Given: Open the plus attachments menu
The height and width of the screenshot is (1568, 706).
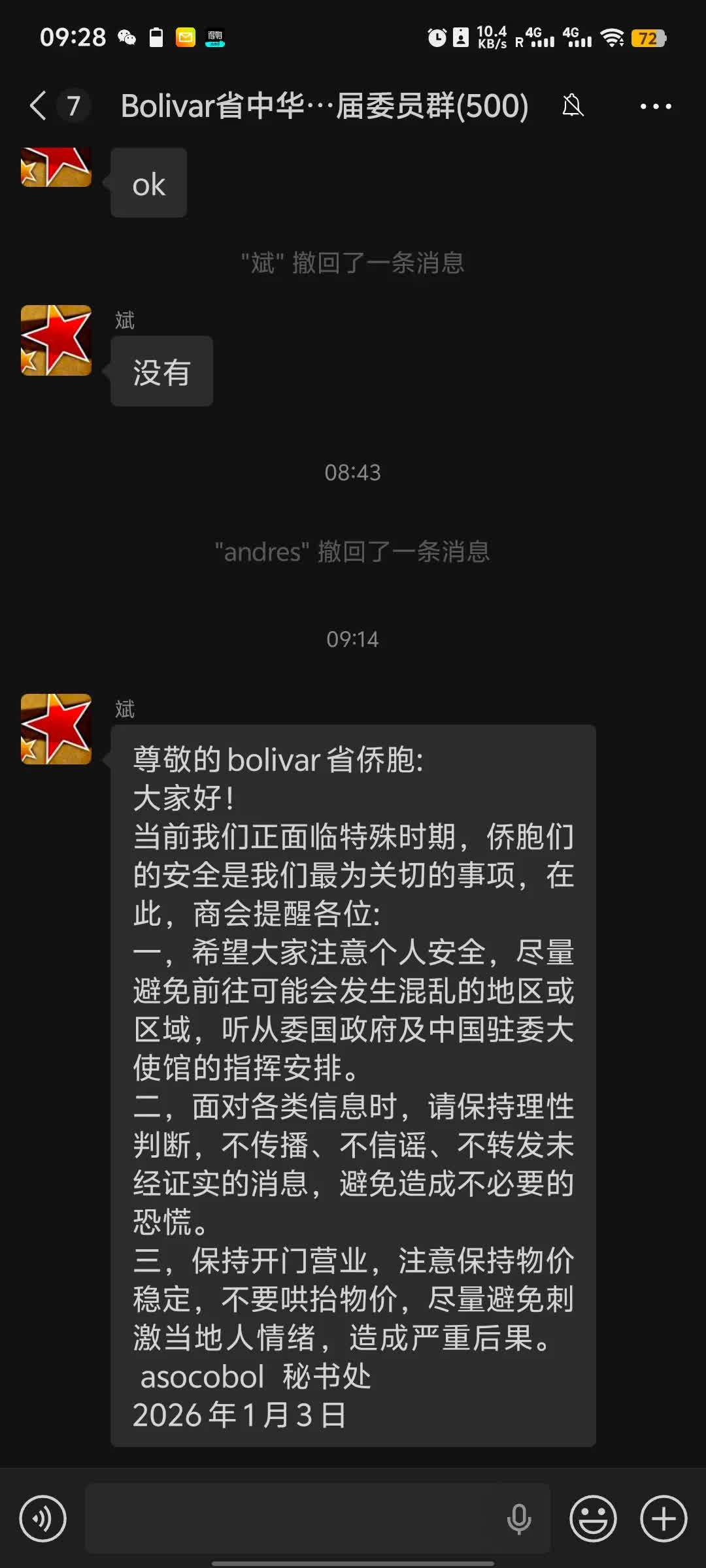Looking at the screenshot, I should 664,1519.
